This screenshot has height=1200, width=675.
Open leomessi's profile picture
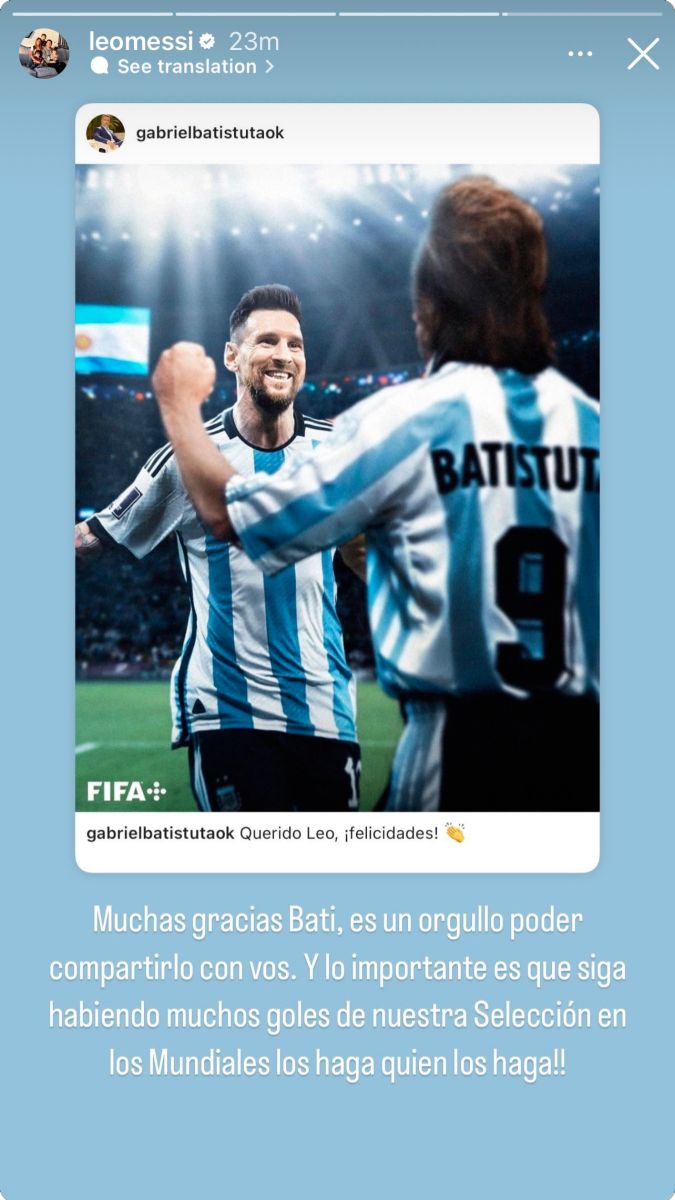(44, 54)
